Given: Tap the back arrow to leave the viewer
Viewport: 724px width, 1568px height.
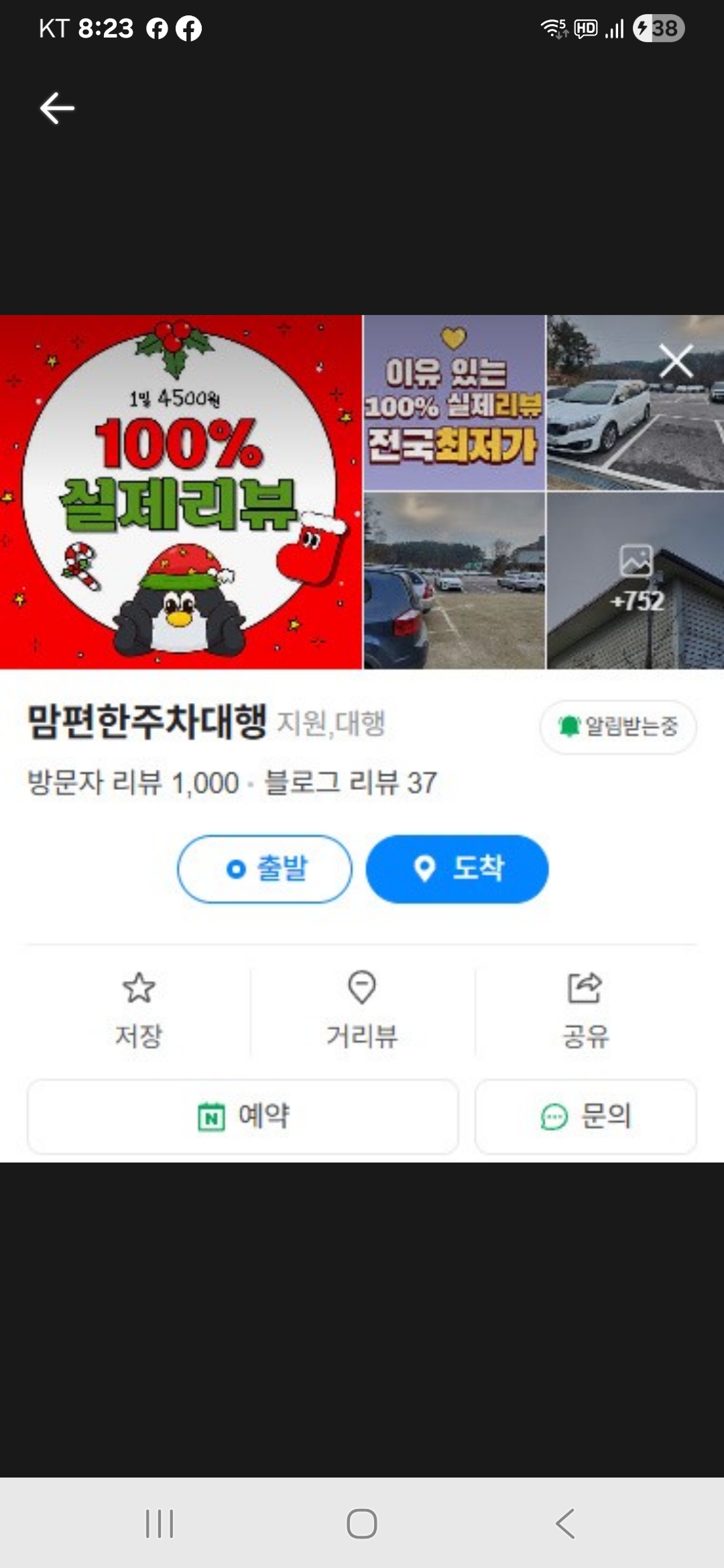Looking at the screenshot, I should pos(57,109).
